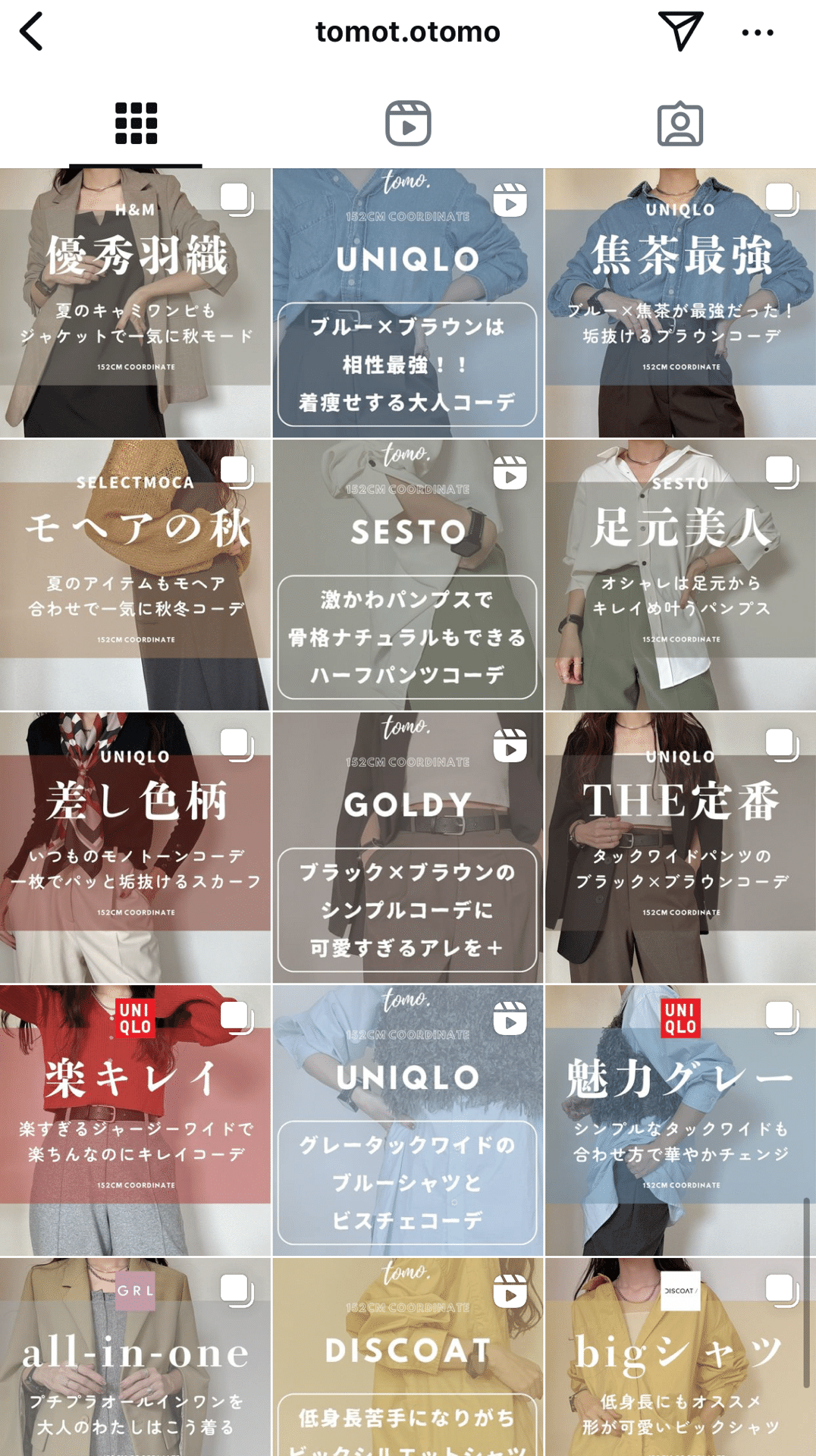816x1456 pixels.
Task: Open the SELECTMOCA モヘアの秋 post
Action: (135, 575)
